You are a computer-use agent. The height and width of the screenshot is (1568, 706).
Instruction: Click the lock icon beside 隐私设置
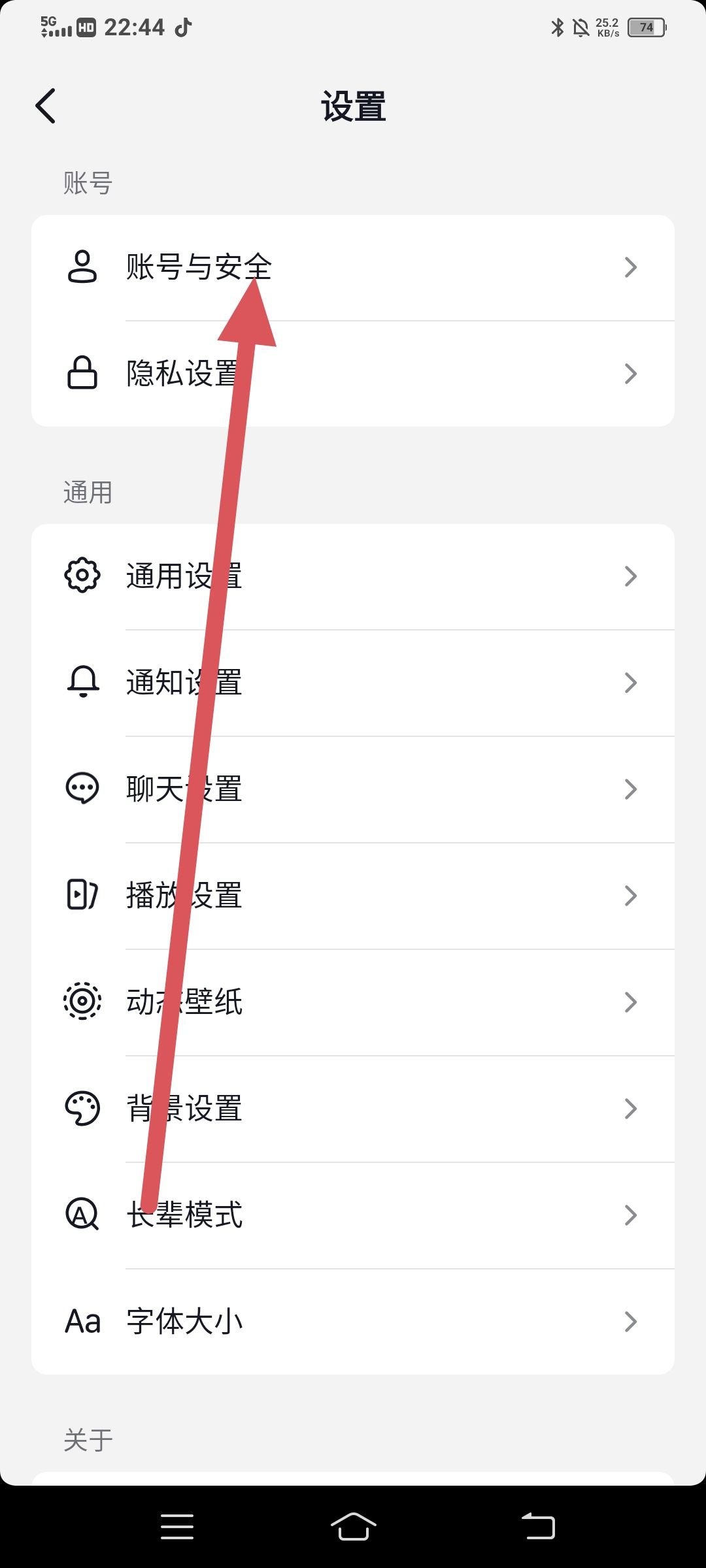(x=81, y=374)
